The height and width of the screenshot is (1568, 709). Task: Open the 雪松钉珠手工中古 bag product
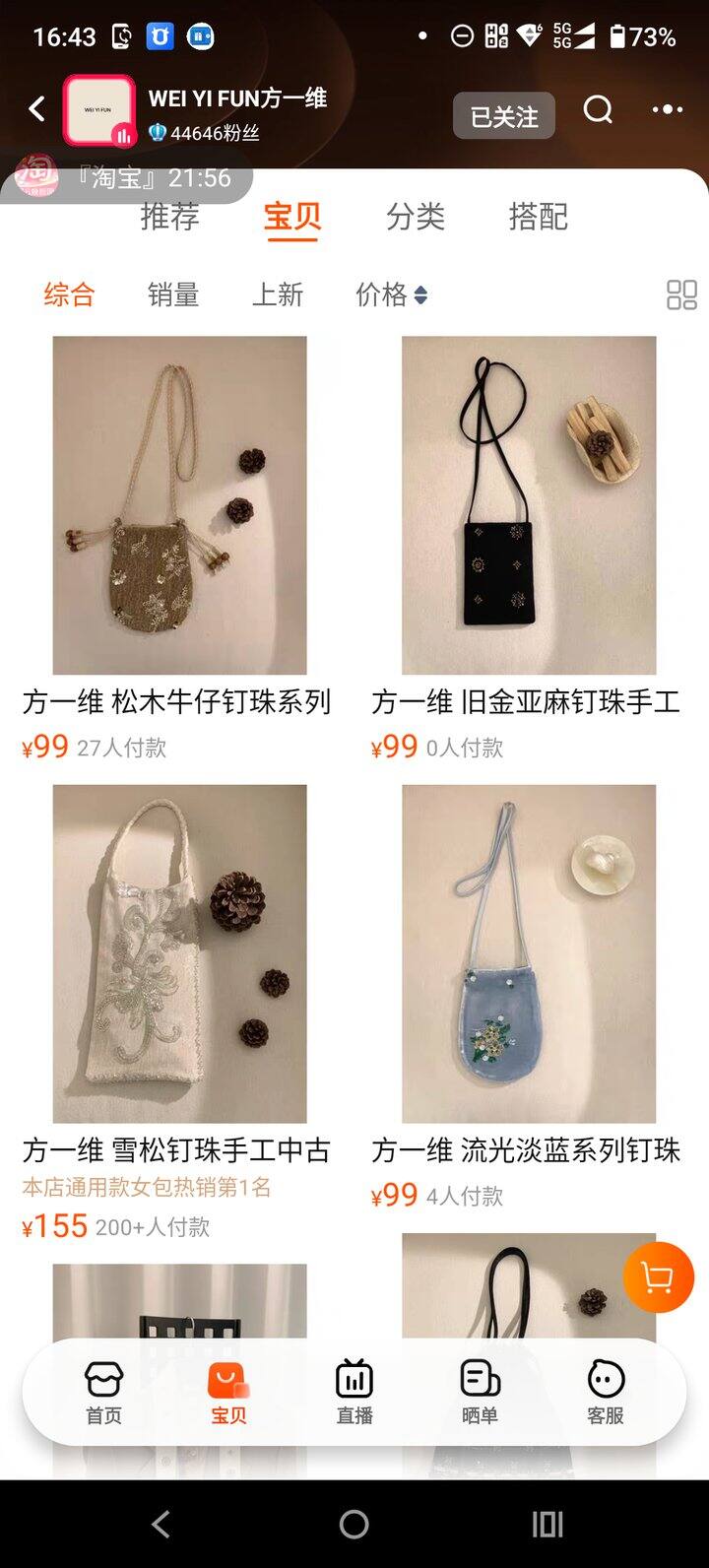(x=179, y=953)
